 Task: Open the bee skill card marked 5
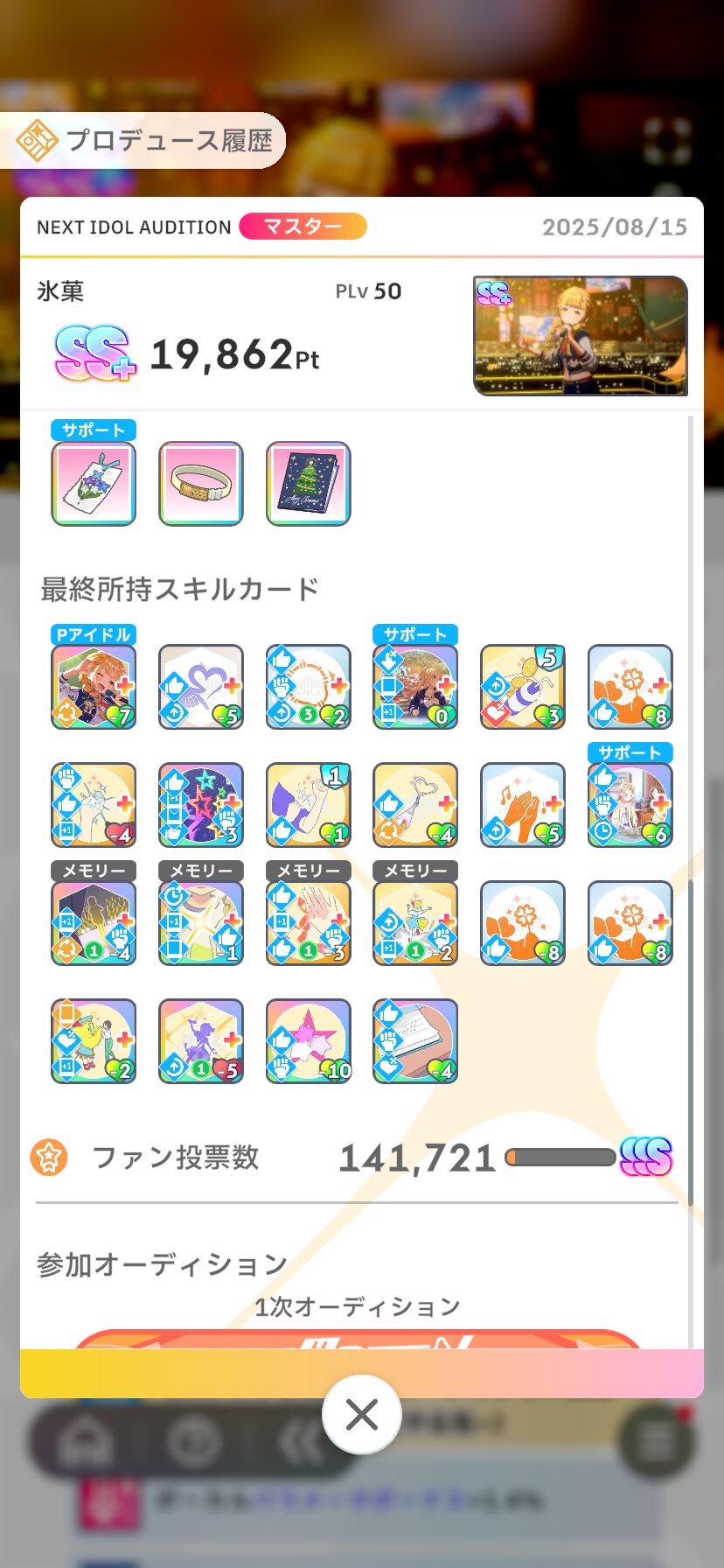523,687
